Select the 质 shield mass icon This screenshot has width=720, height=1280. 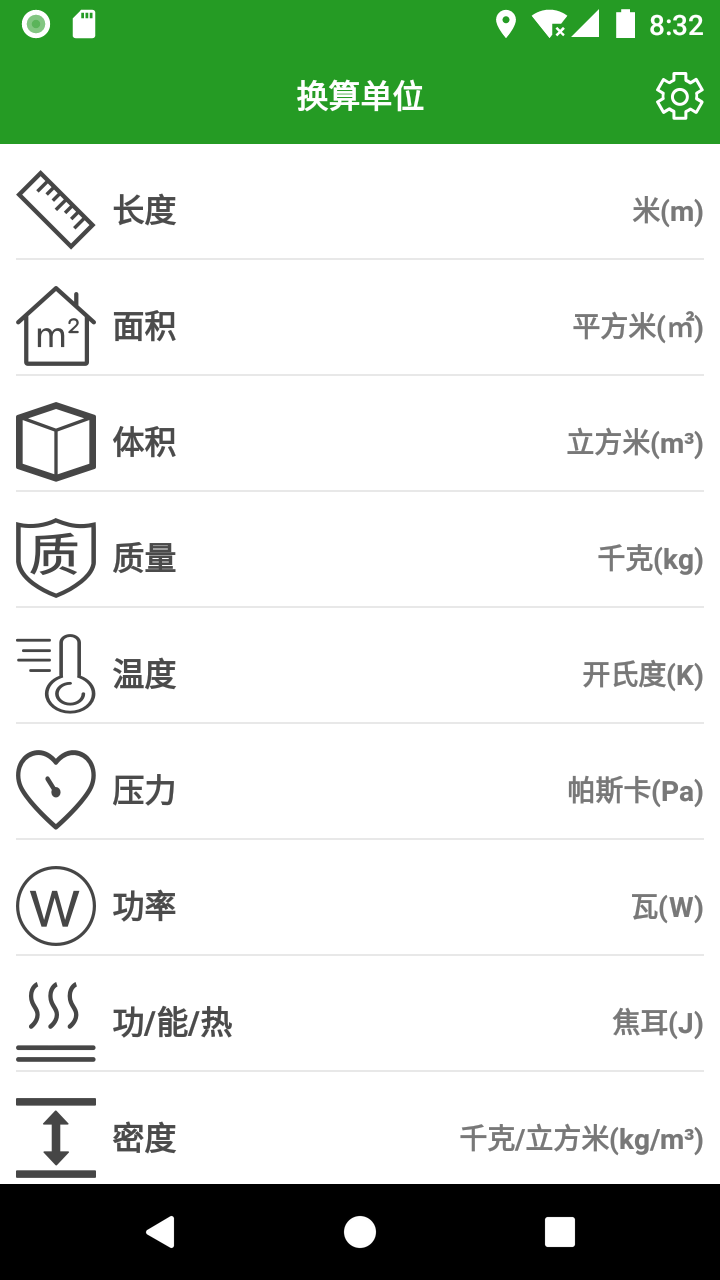[56, 557]
